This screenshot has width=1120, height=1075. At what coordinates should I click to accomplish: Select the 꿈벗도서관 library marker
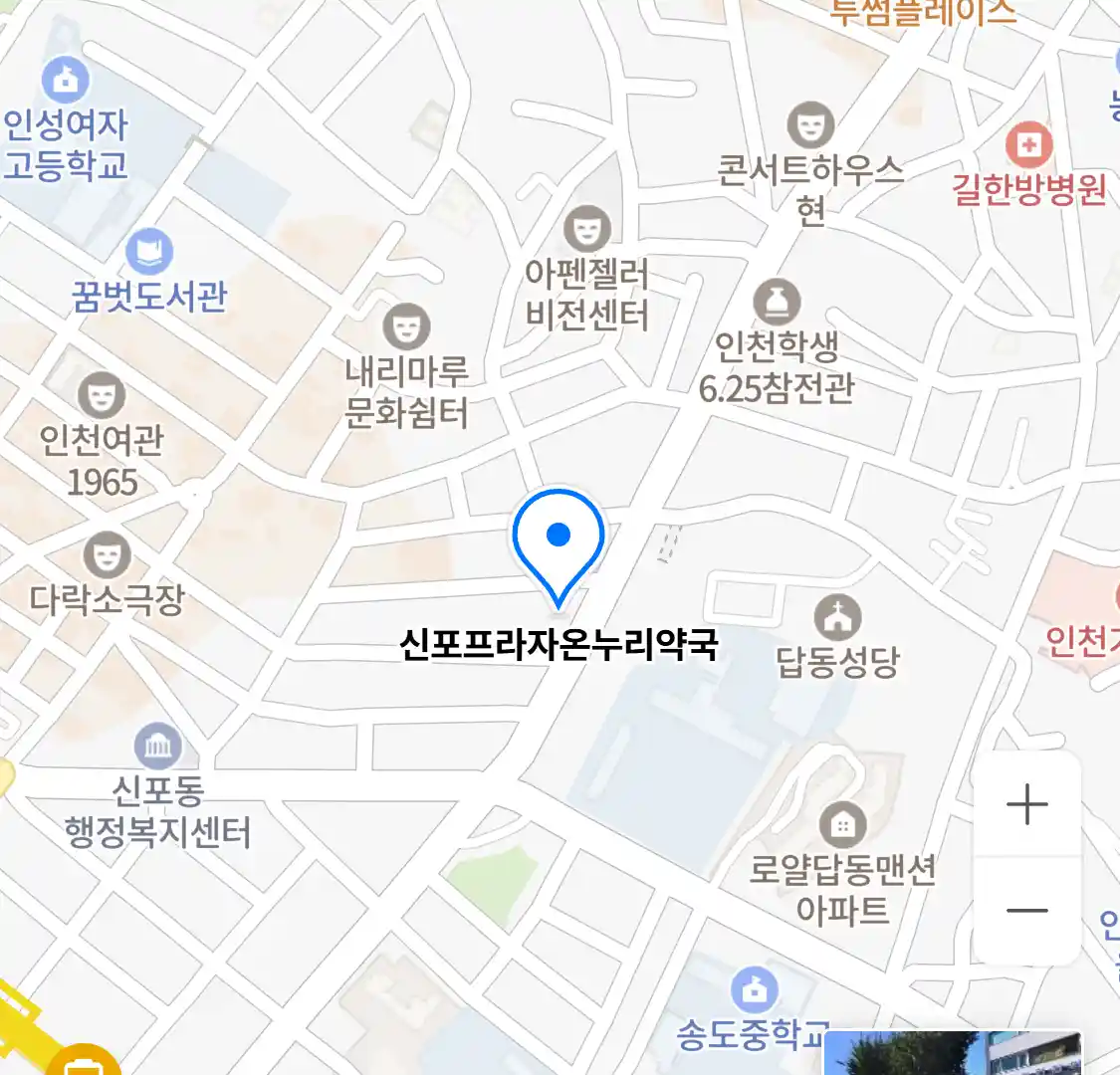(x=149, y=252)
